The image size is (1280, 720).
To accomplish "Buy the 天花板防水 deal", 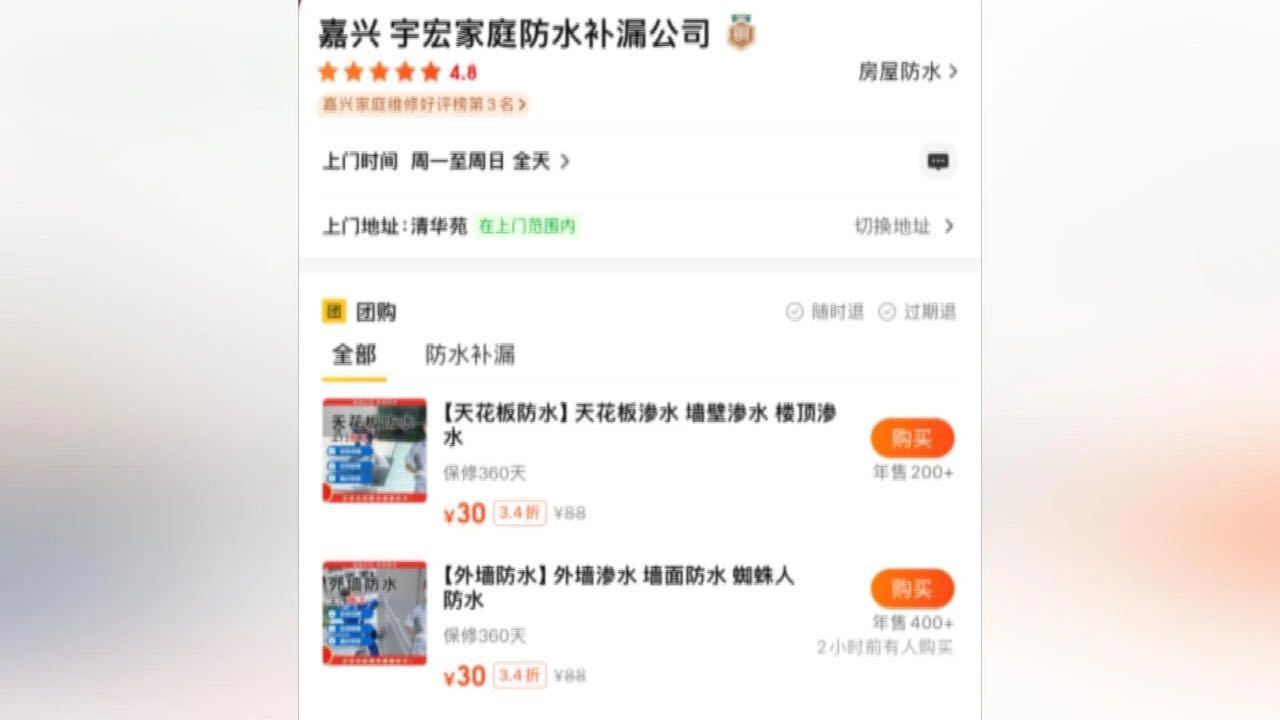I will [911, 438].
